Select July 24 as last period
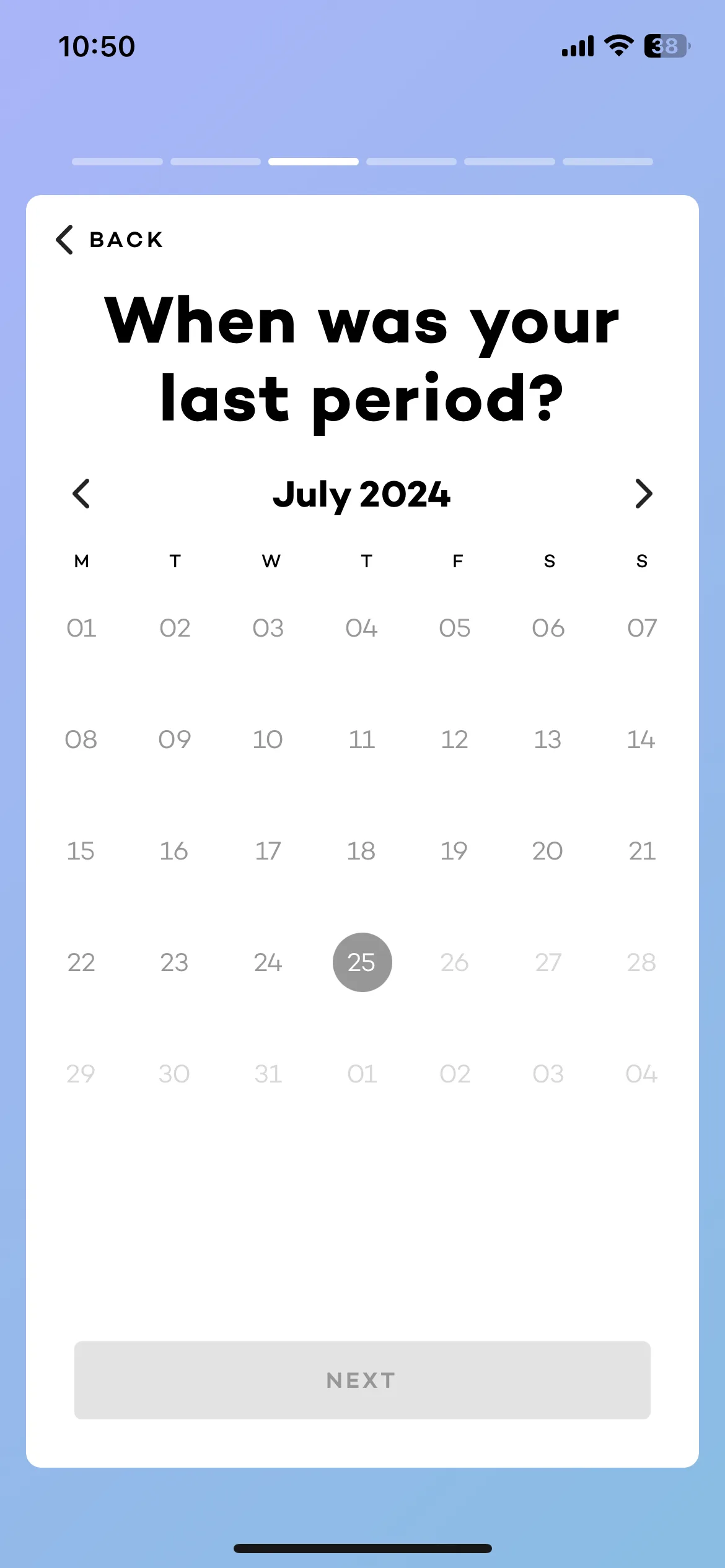This screenshot has height=1568, width=725. (x=268, y=962)
